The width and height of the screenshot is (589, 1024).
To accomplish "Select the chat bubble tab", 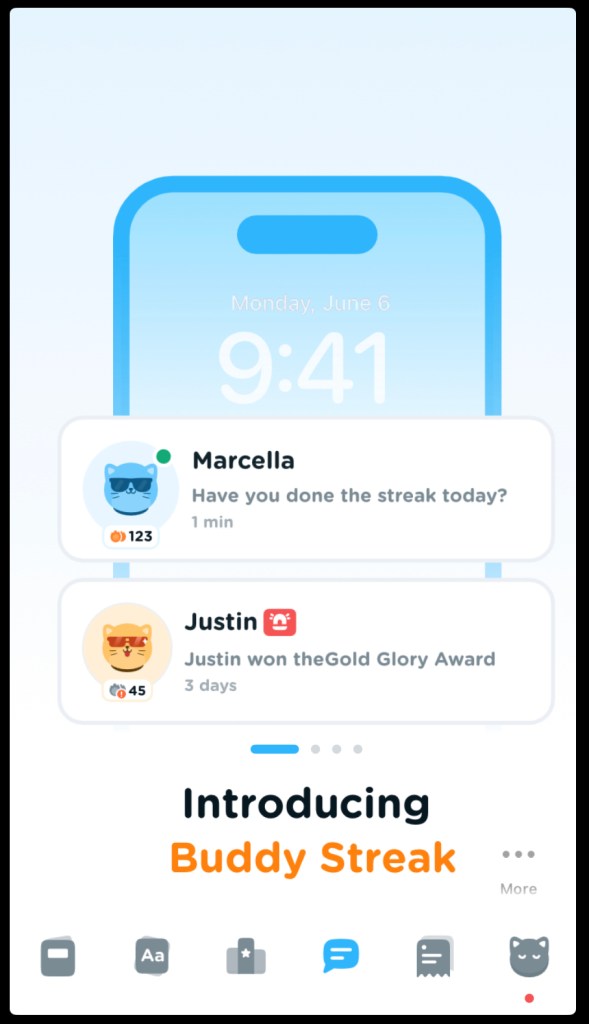I will point(341,955).
